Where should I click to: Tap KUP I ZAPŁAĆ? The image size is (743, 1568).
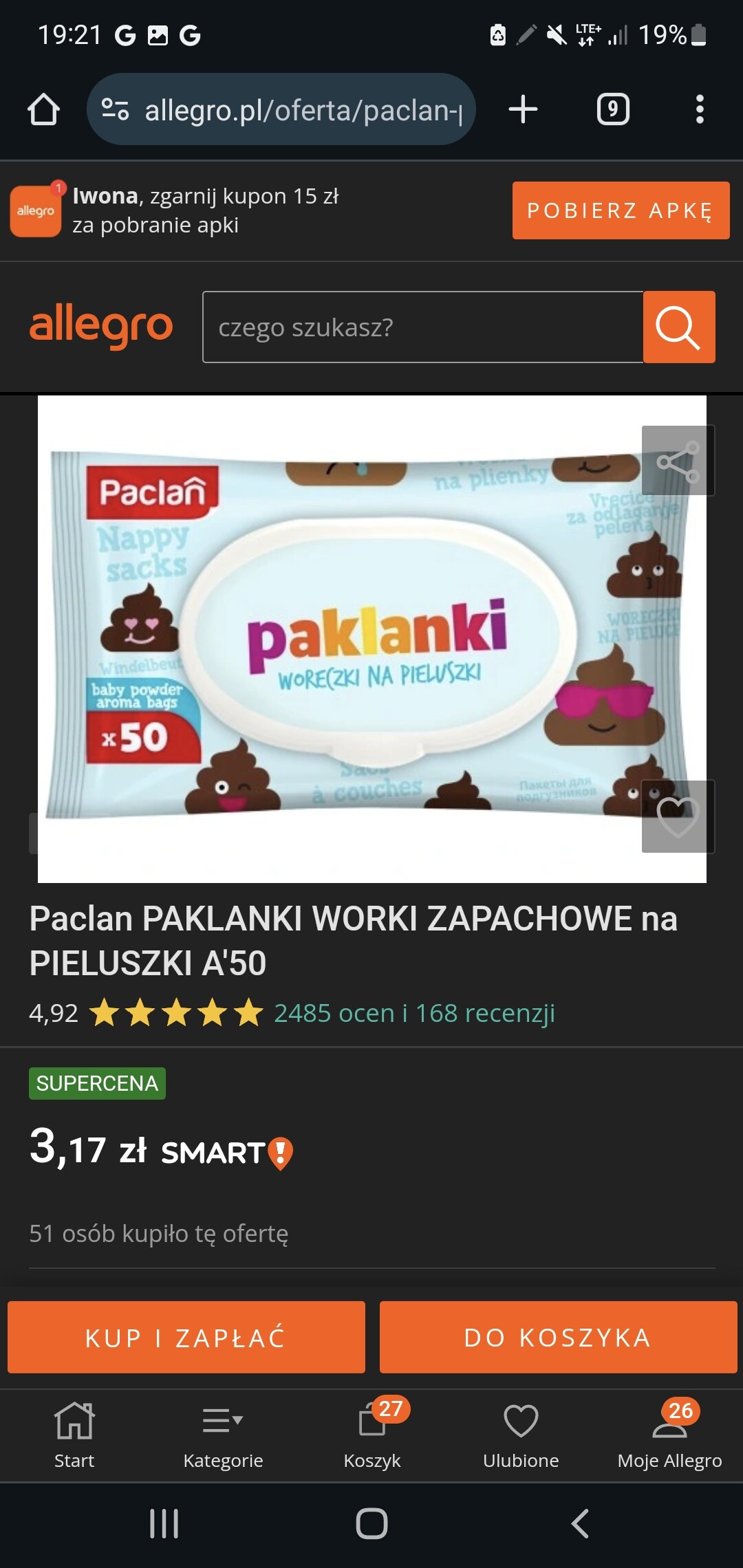[186, 1337]
